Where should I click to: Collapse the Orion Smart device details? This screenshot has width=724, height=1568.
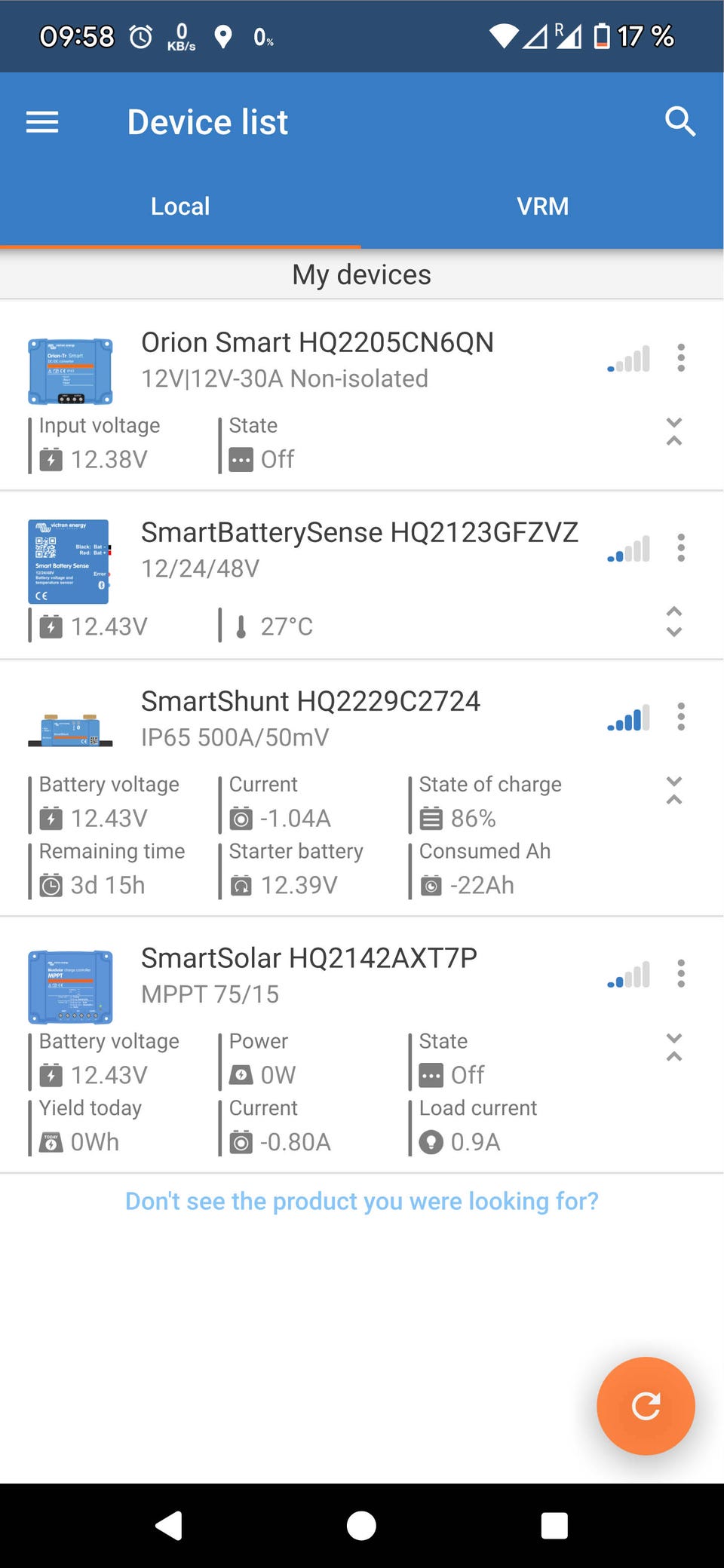(x=674, y=431)
